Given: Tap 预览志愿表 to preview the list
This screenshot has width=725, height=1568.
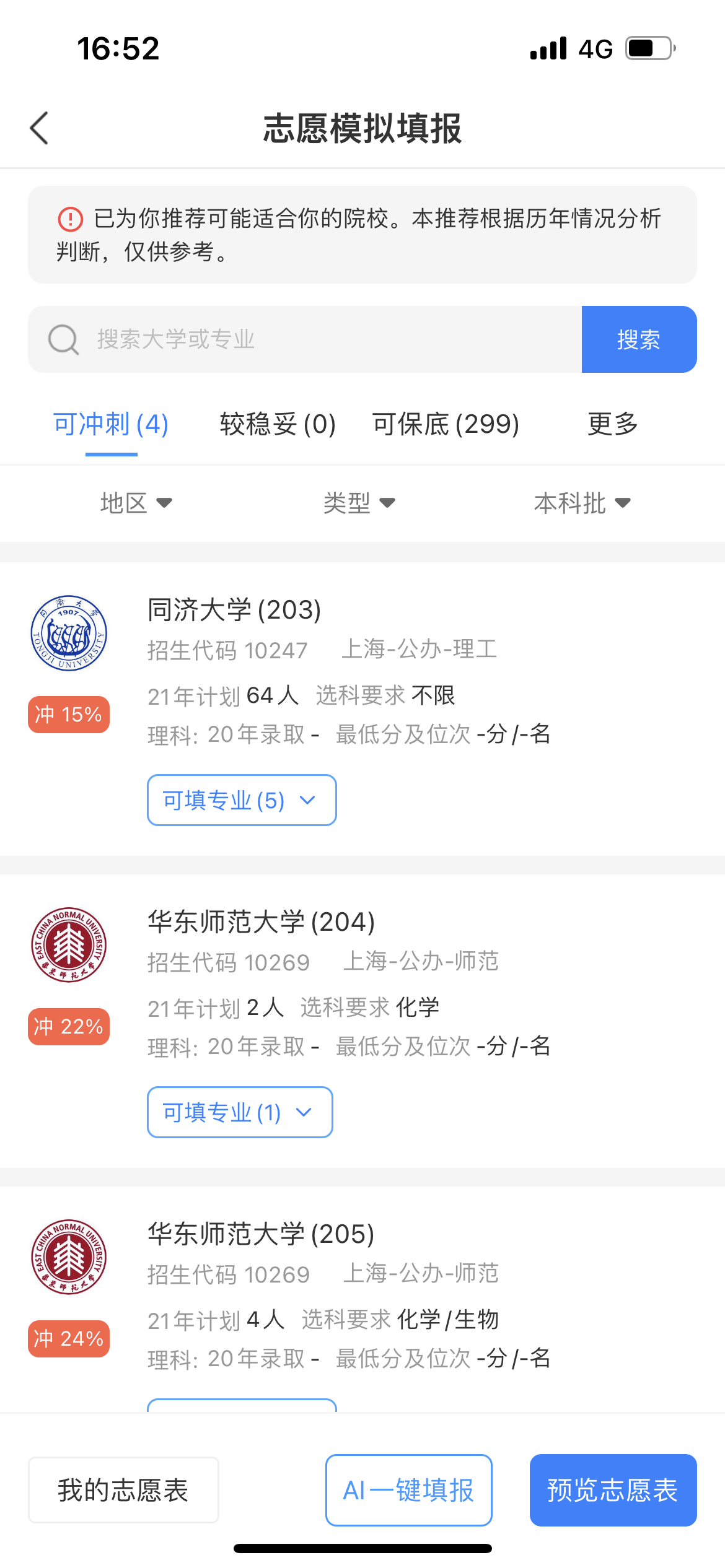Looking at the screenshot, I should point(613,1490).
